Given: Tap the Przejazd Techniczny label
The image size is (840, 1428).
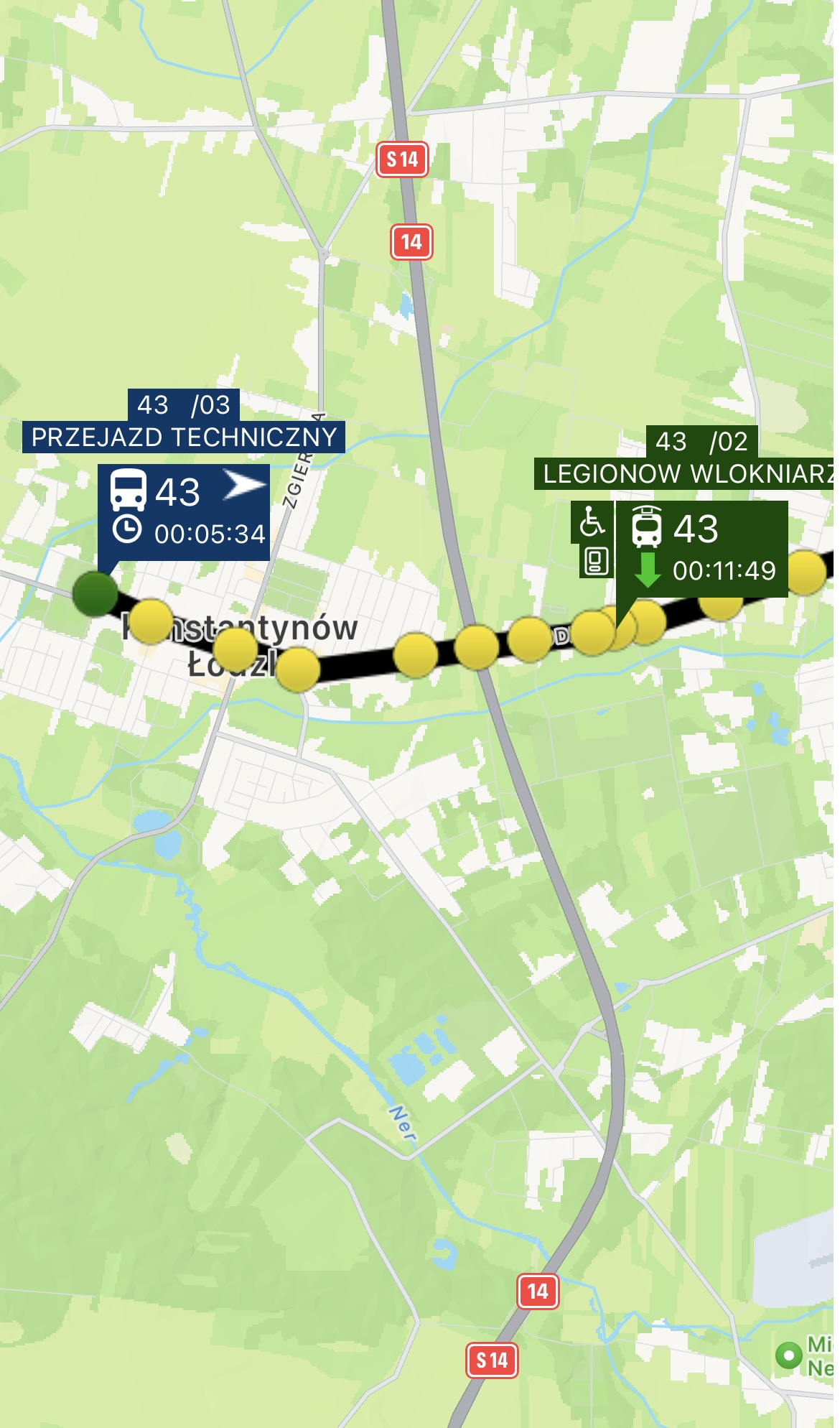Looking at the screenshot, I should [x=184, y=437].
